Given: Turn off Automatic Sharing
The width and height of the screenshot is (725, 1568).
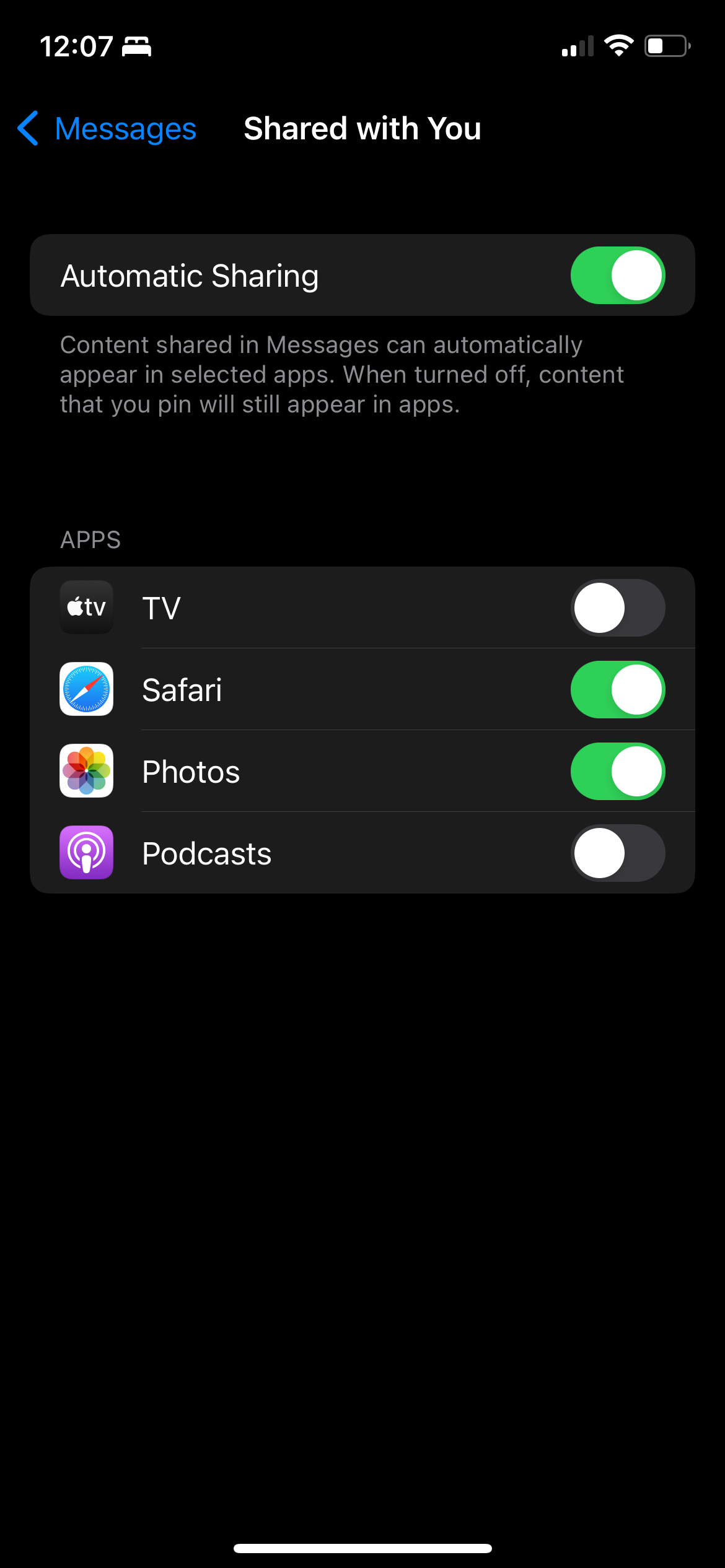Looking at the screenshot, I should [617, 276].
